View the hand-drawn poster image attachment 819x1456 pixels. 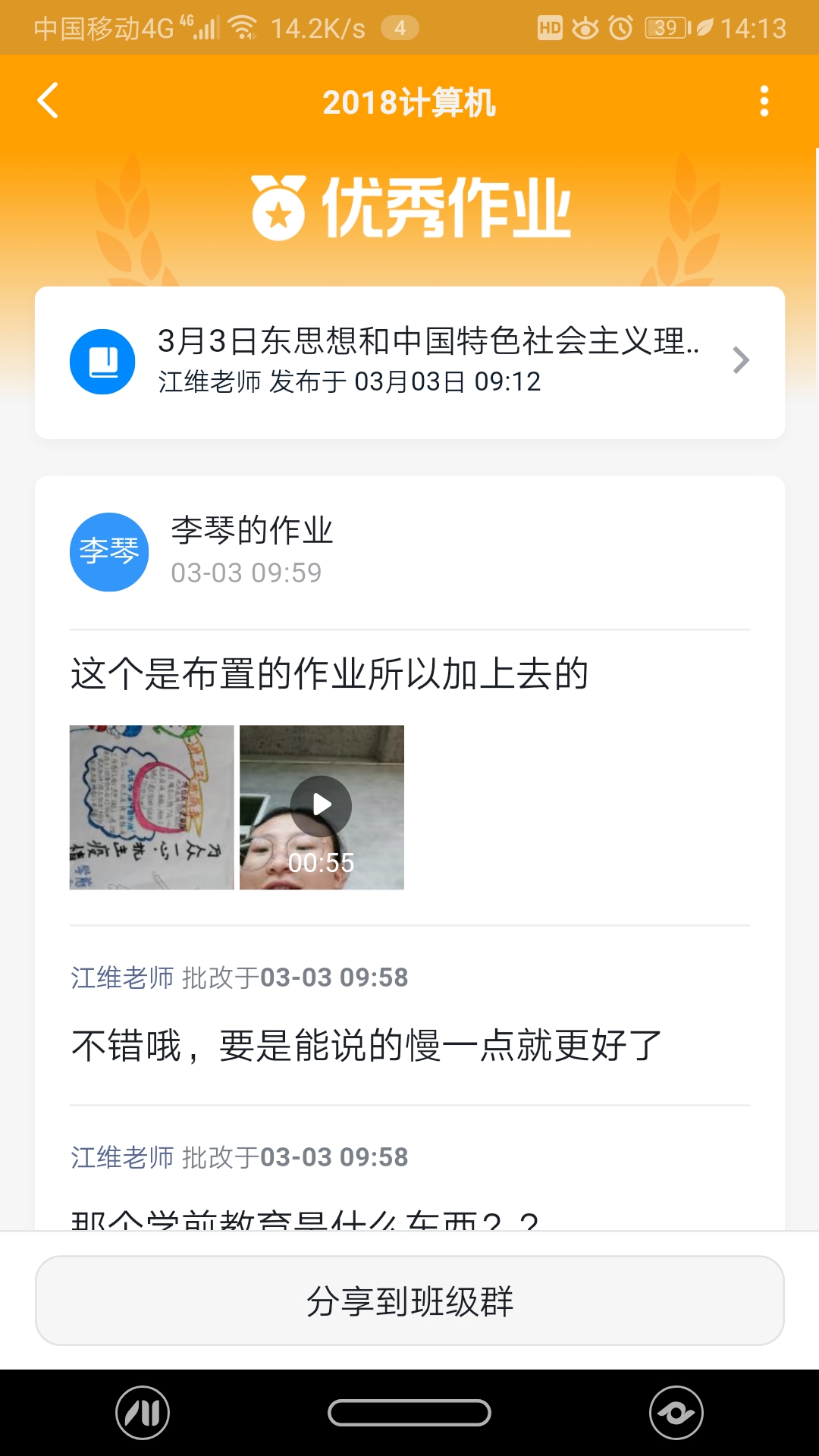tap(152, 807)
